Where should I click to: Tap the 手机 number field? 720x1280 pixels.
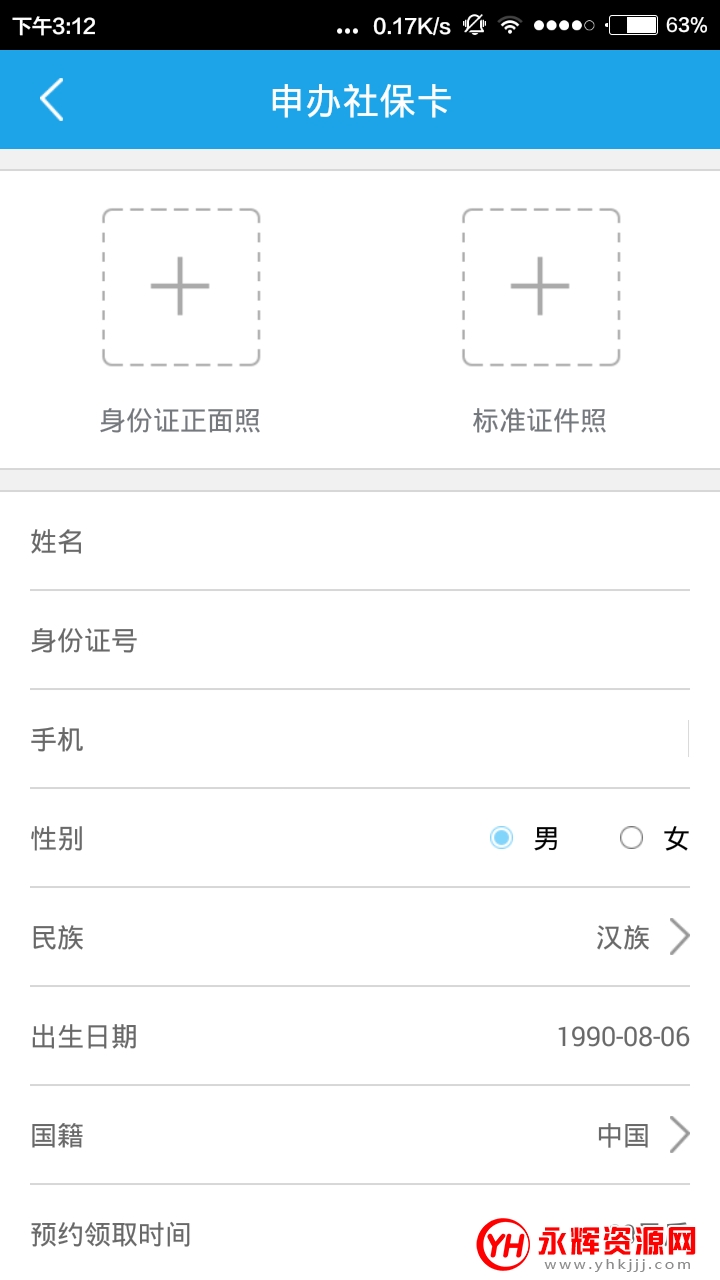tap(400, 740)
